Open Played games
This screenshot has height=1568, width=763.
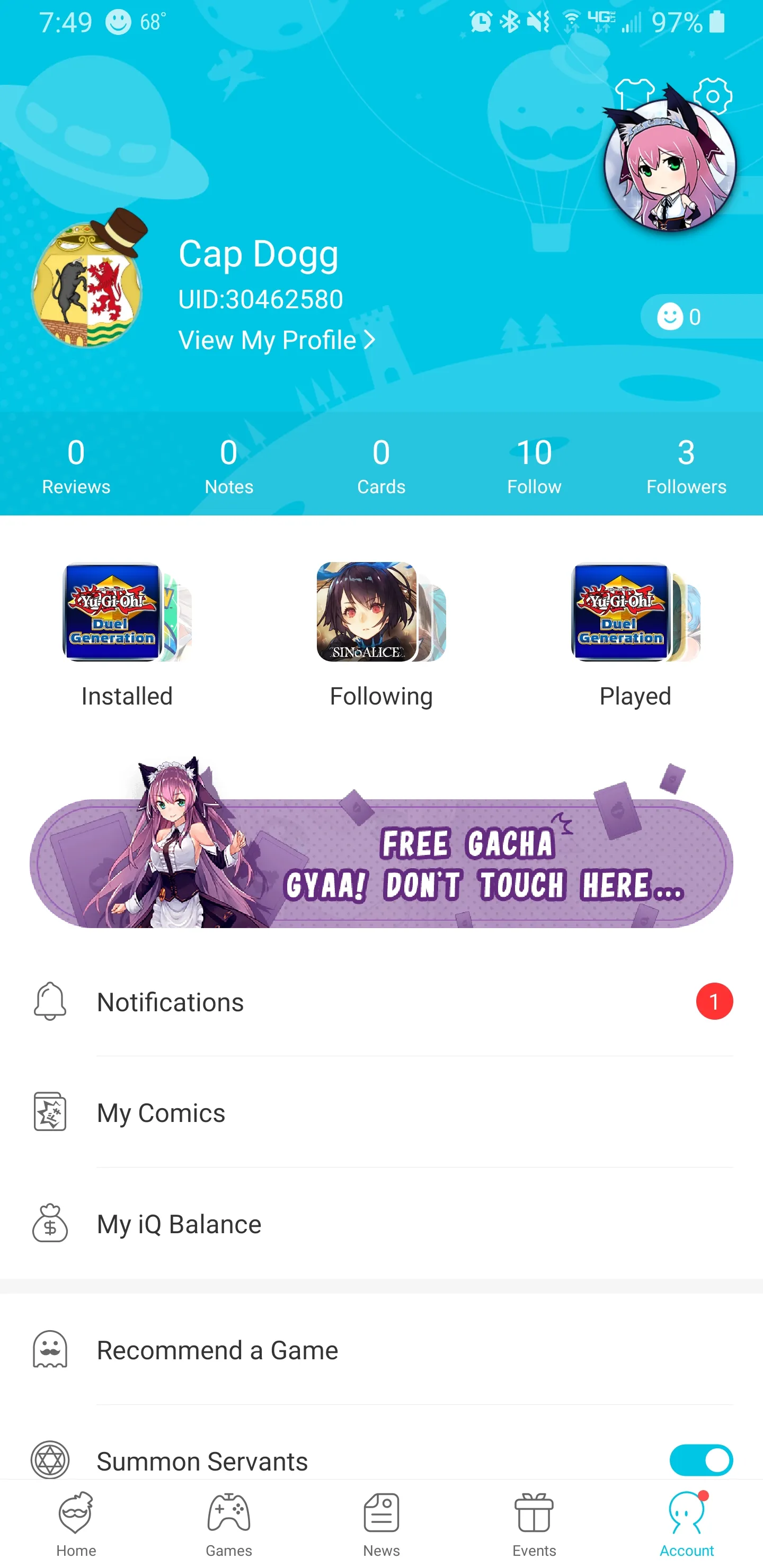pyautogui.click(x=635, y=633)
